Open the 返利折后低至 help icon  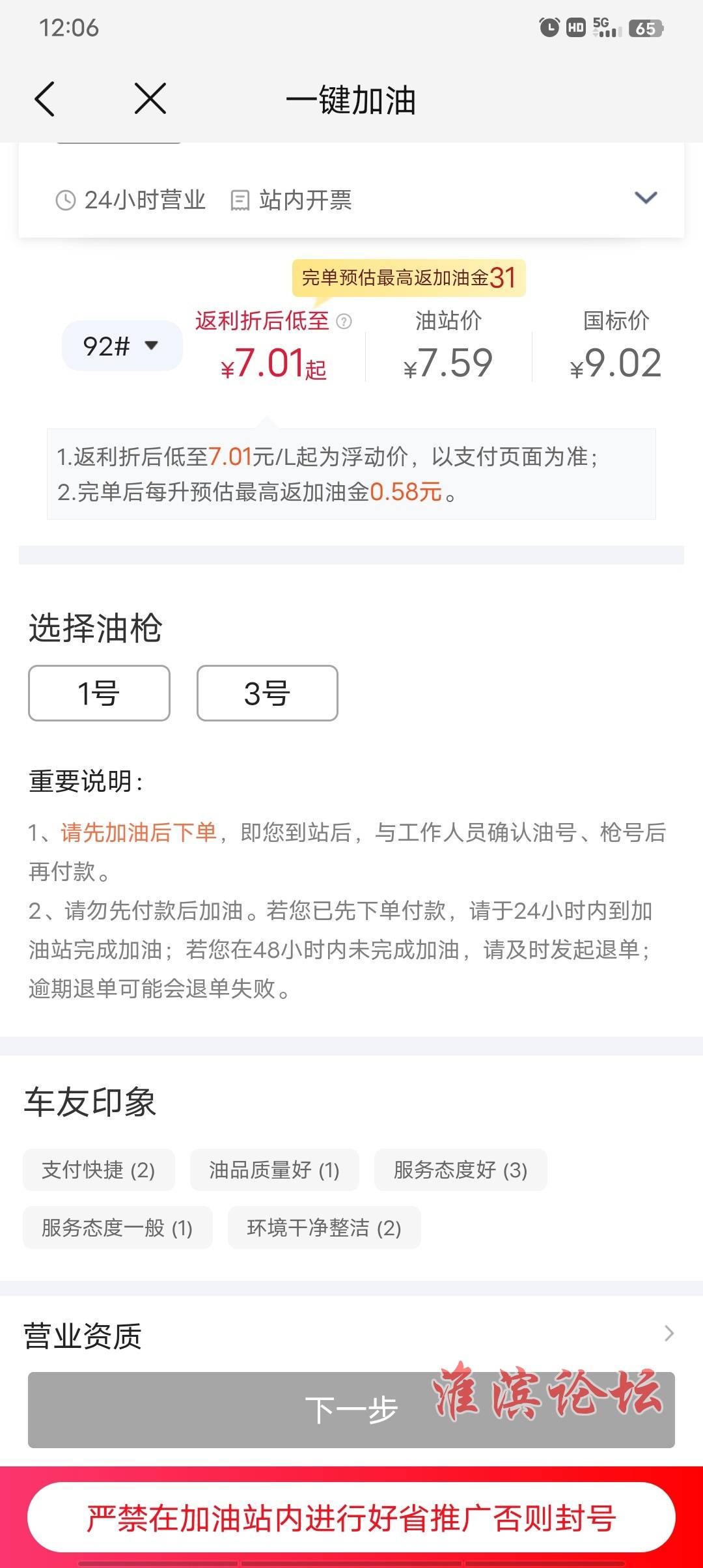point(344,321)
